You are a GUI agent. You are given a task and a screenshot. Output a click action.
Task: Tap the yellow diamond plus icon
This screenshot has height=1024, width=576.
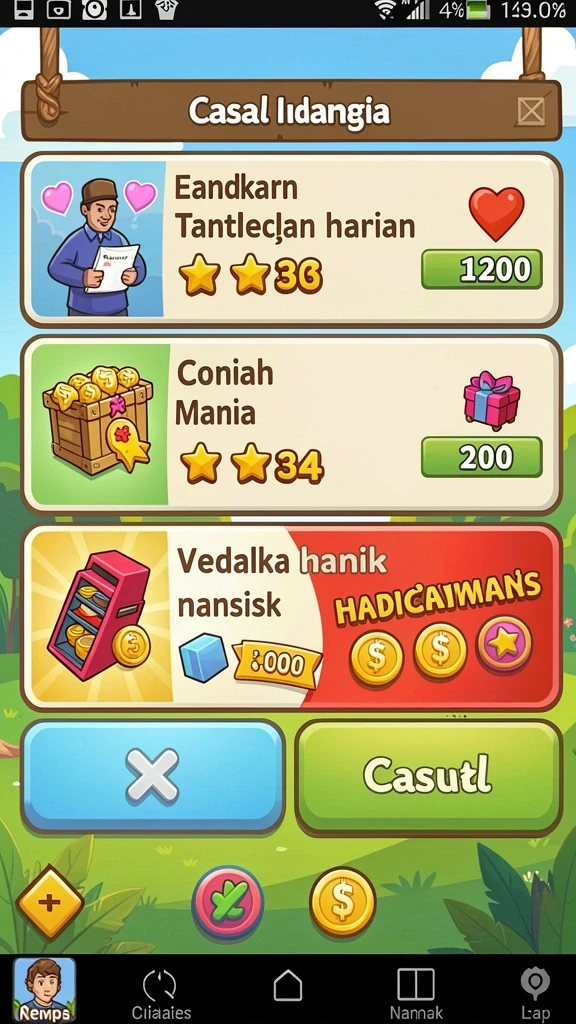50,903
